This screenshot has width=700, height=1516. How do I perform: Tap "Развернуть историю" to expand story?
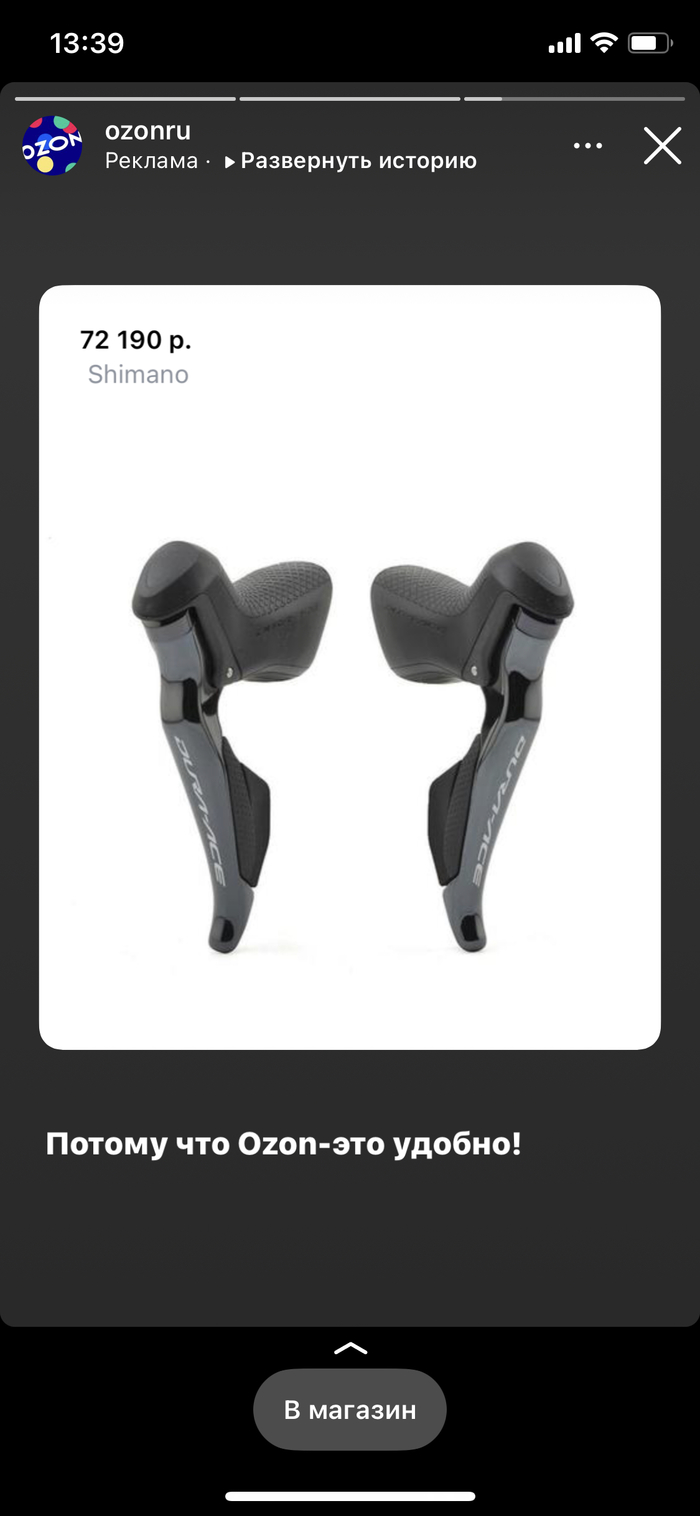pos(351,161)
